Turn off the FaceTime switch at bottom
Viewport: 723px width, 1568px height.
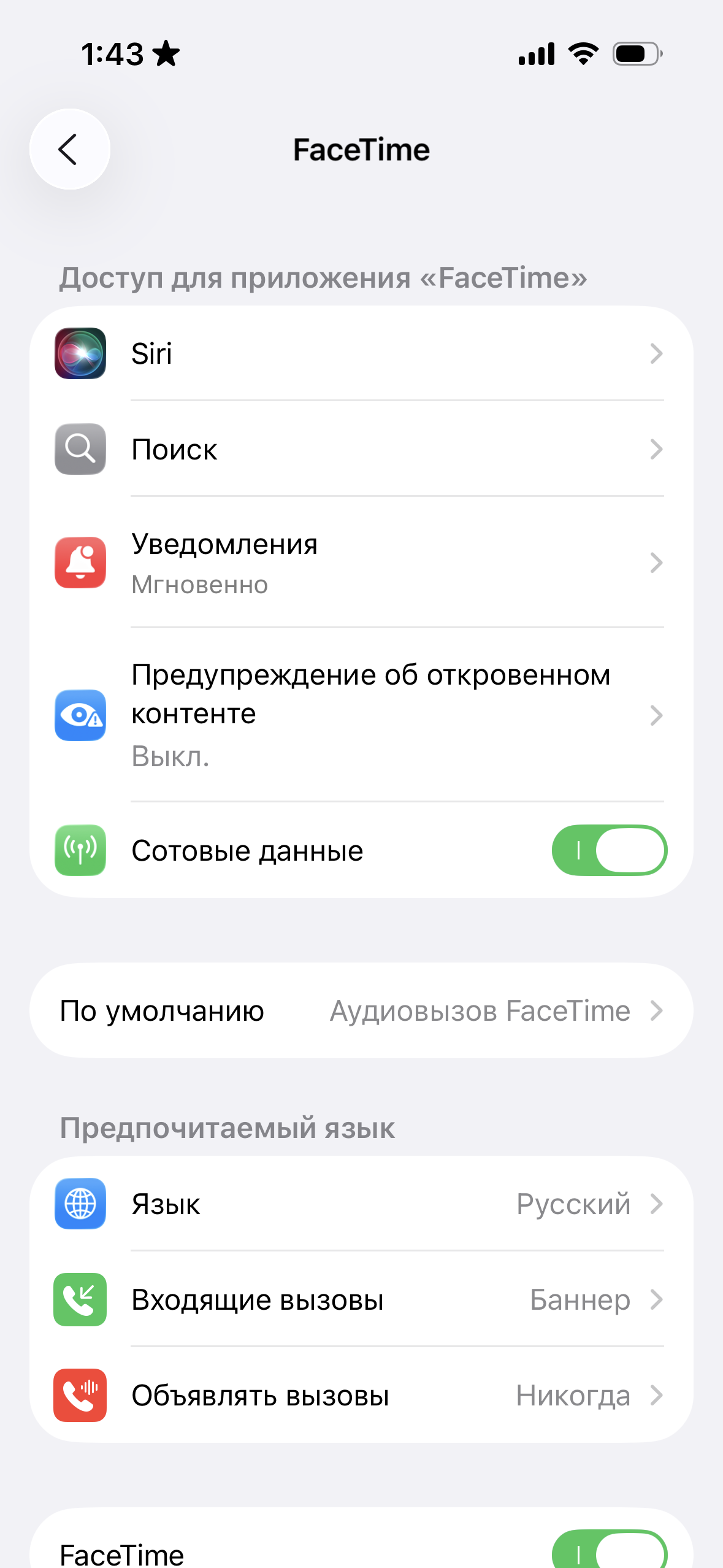click(x=609, y=1554)
